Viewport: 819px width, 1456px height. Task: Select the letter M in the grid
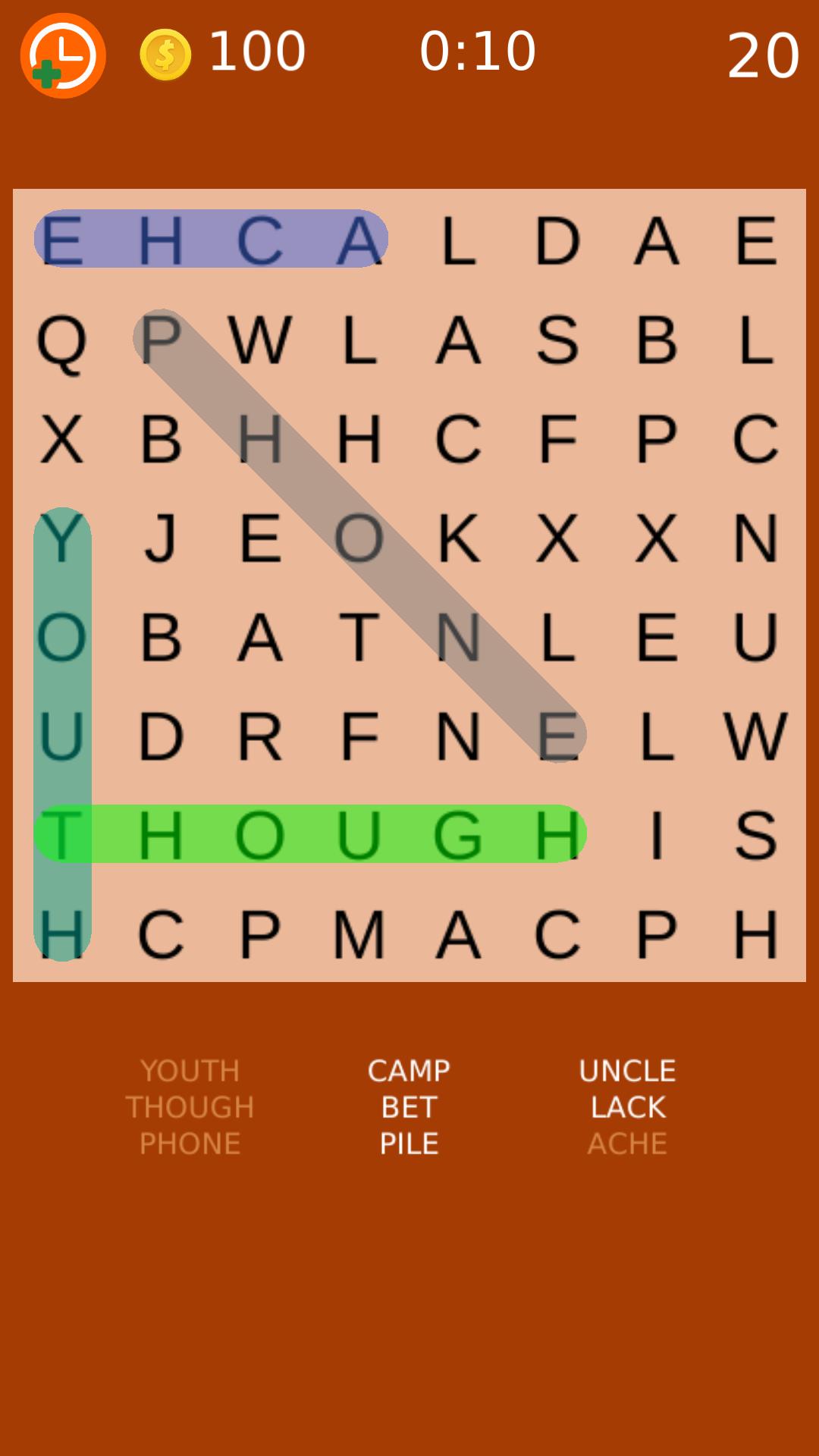click(359, 934)
